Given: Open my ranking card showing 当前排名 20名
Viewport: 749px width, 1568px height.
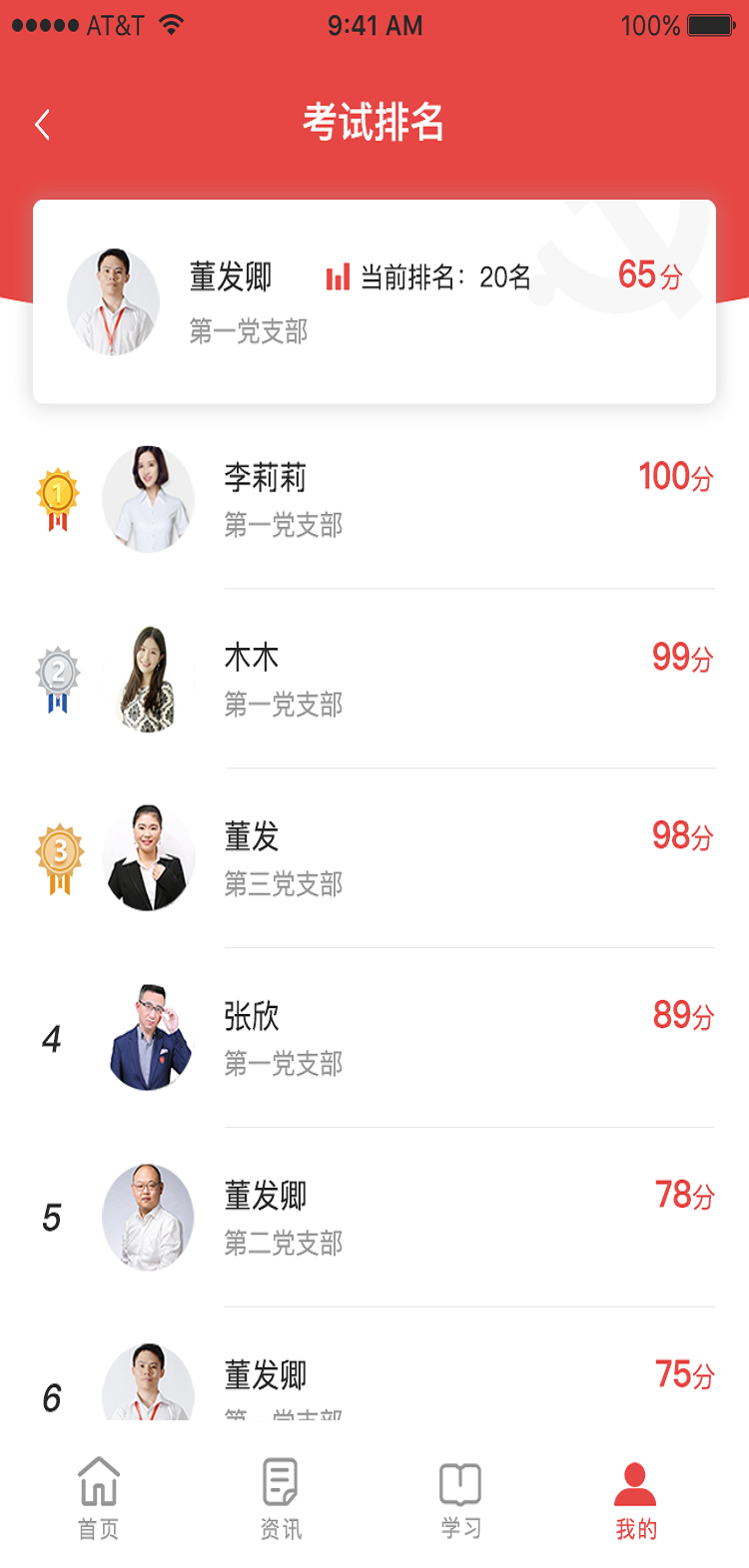Looking at the screenshot, I should pos(374,301).
